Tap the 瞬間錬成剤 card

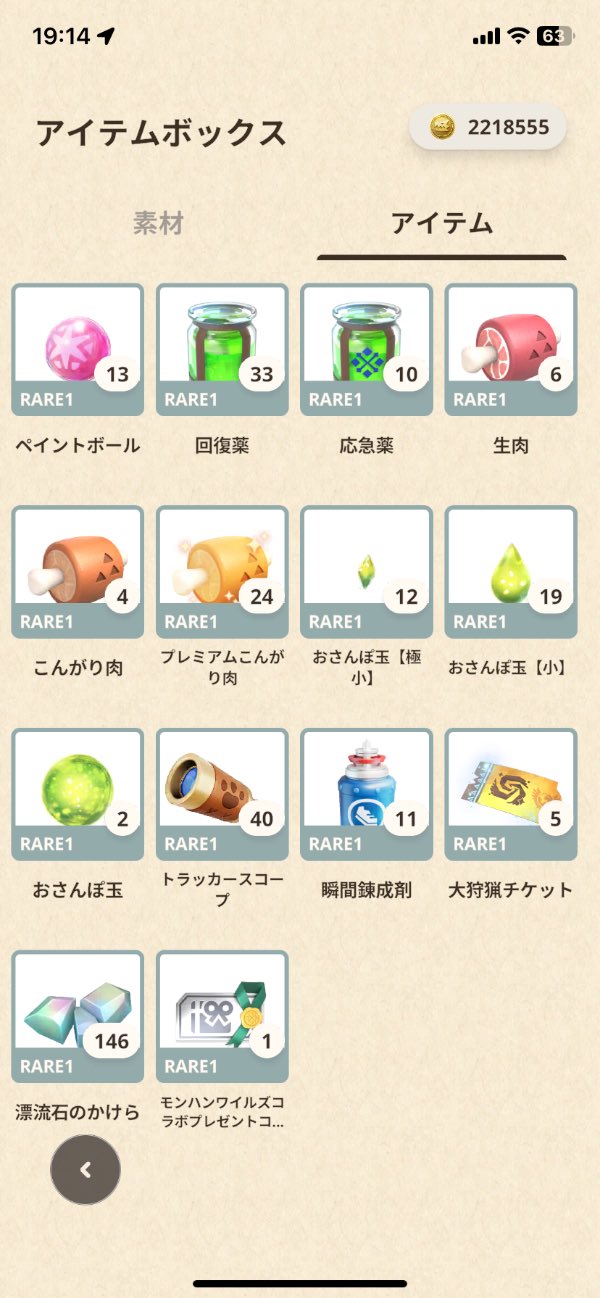point(366,794)
